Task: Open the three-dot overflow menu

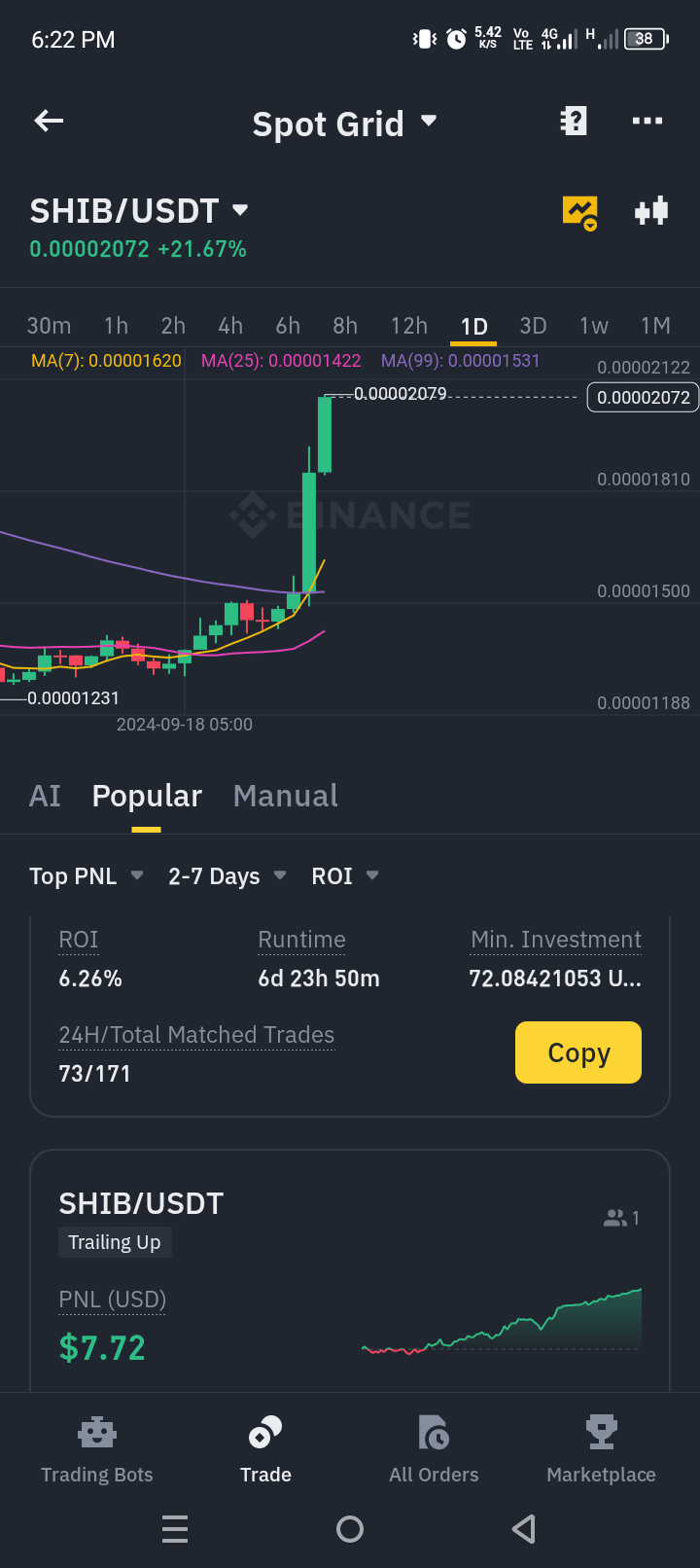Action: (x=647, y=121)
